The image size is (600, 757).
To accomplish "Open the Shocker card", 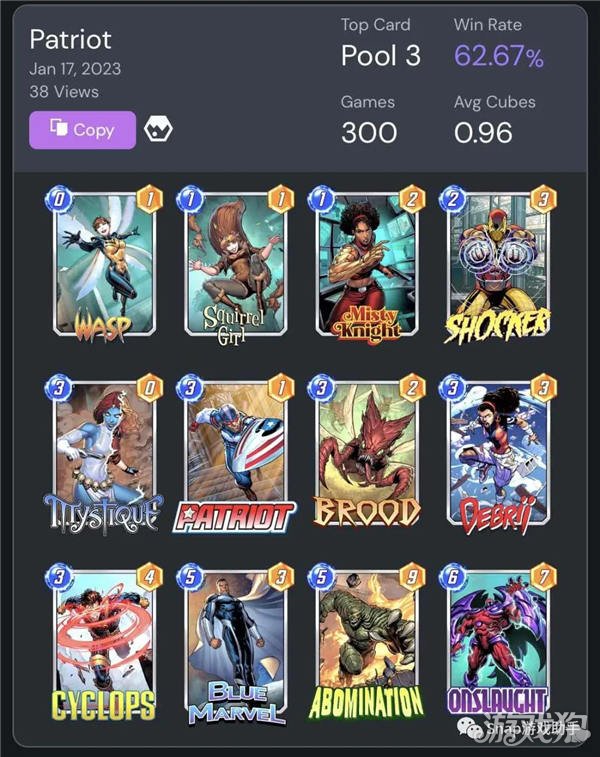I will point(497,265).
